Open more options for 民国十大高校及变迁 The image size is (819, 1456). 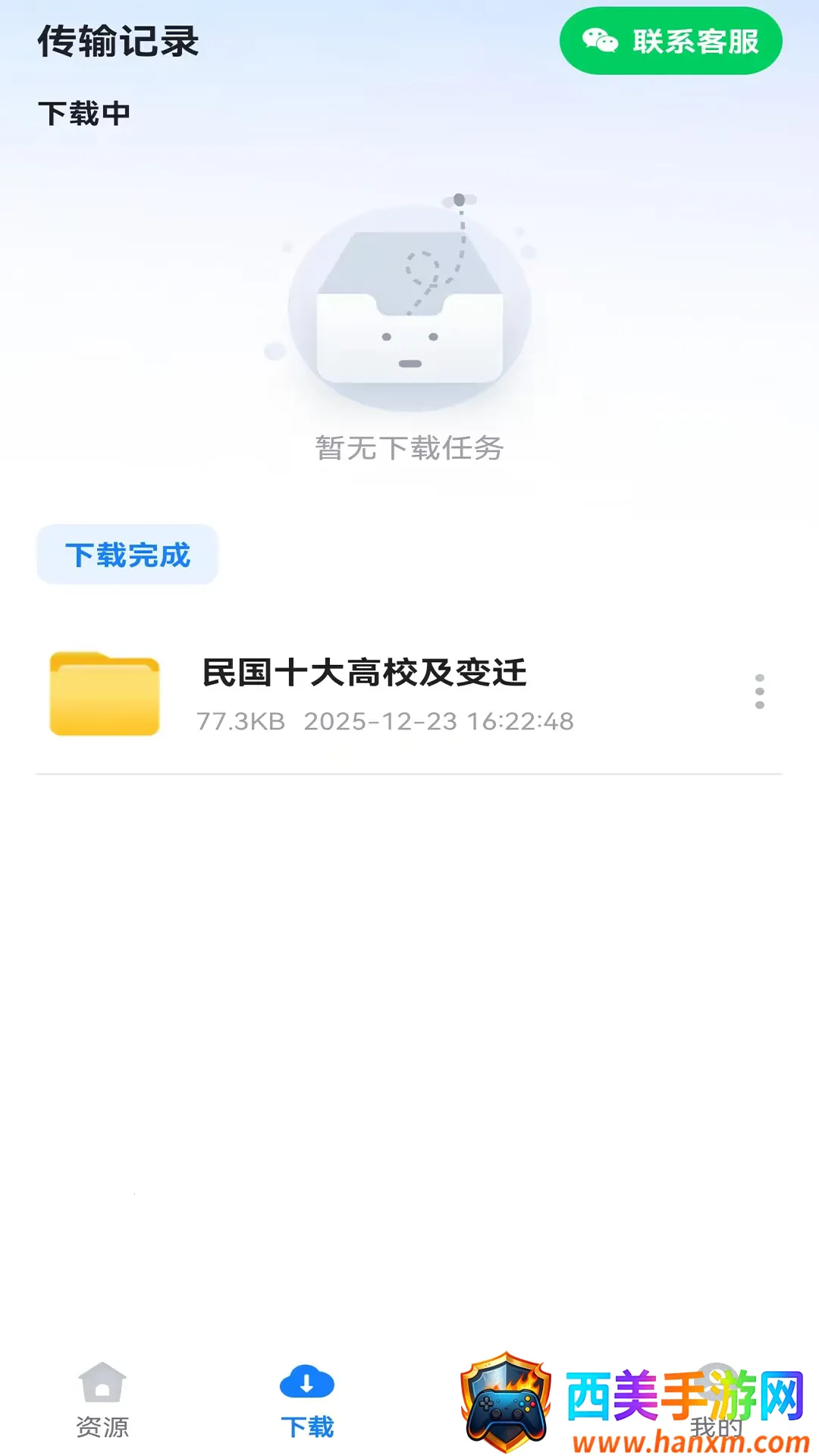coord(759,692)
